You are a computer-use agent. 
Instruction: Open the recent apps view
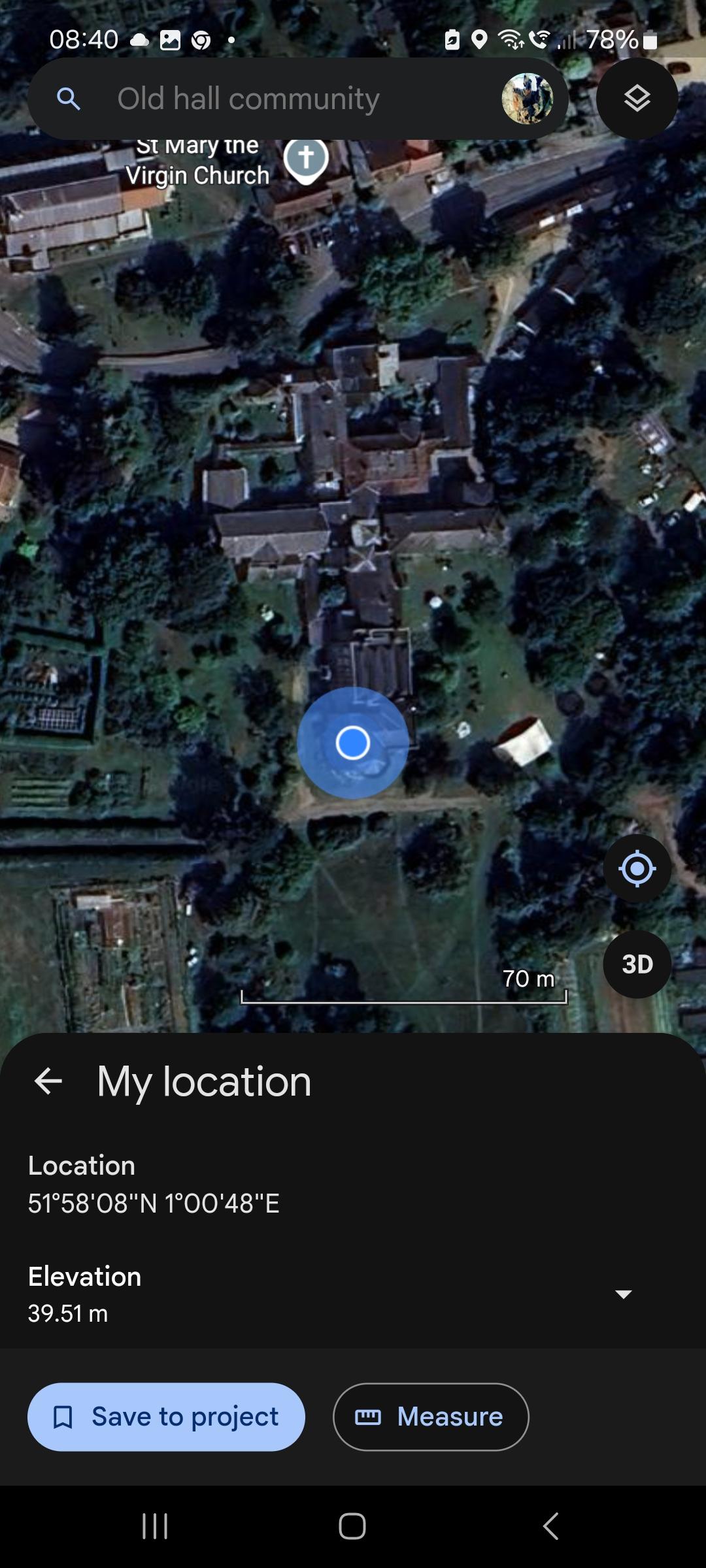pyautogui.click(x=155, y=1526)
